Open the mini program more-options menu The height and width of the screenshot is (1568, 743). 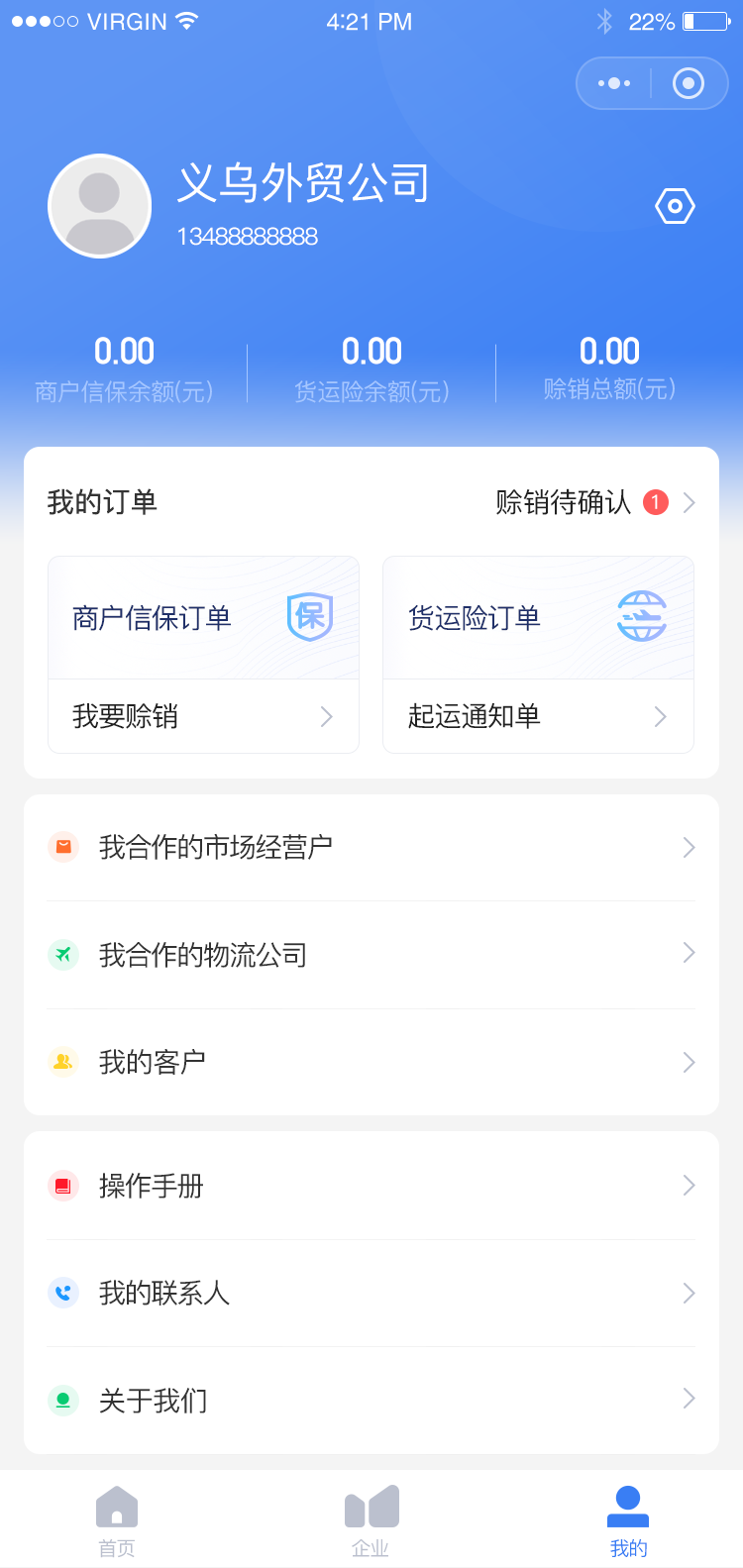[x=614, y=83]
